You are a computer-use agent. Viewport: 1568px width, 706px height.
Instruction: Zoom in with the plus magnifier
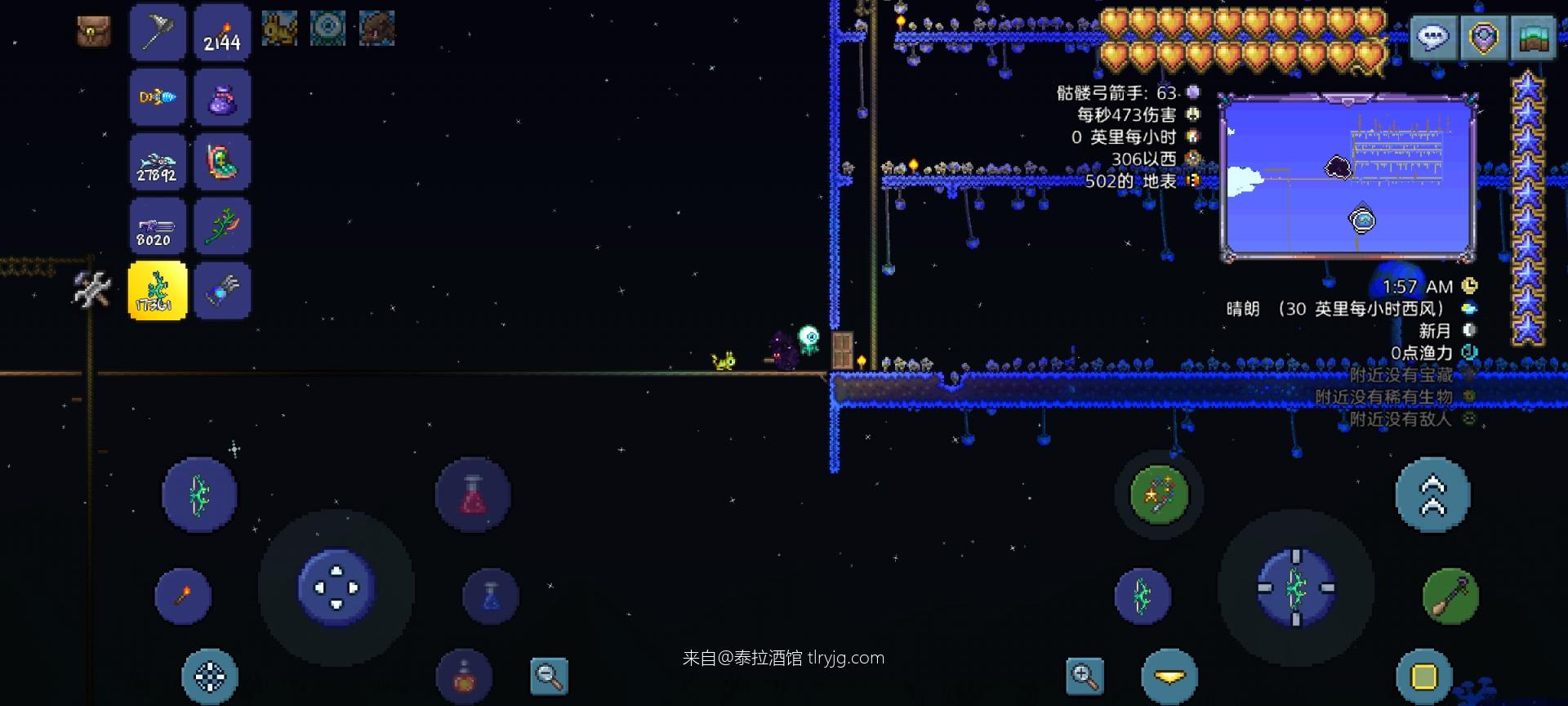point(1085,675)
